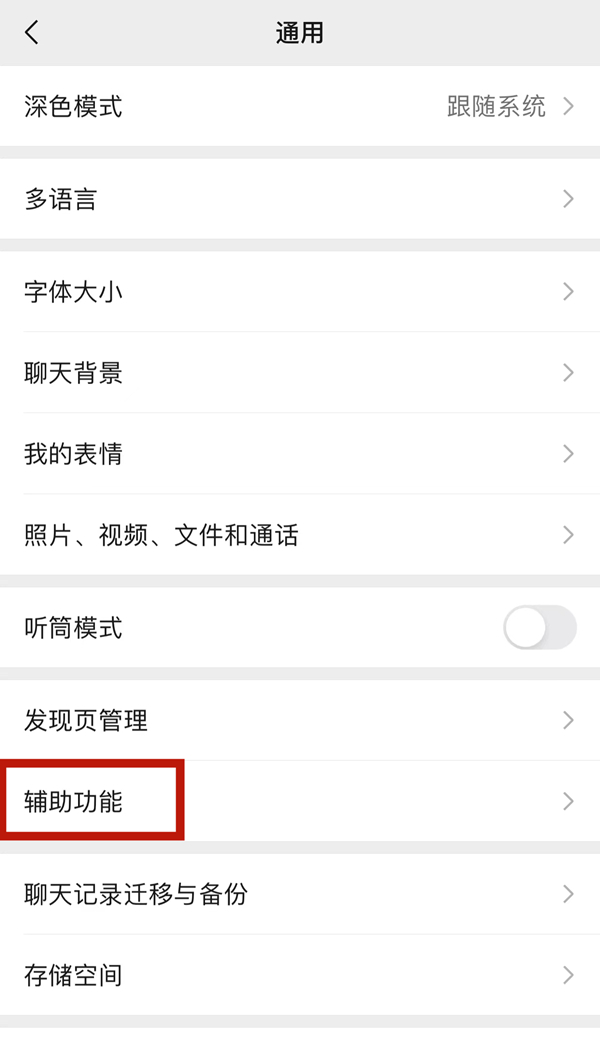Go back from the 通用 page
Viewport: 600px width, 1037px height.
(32, 32)
